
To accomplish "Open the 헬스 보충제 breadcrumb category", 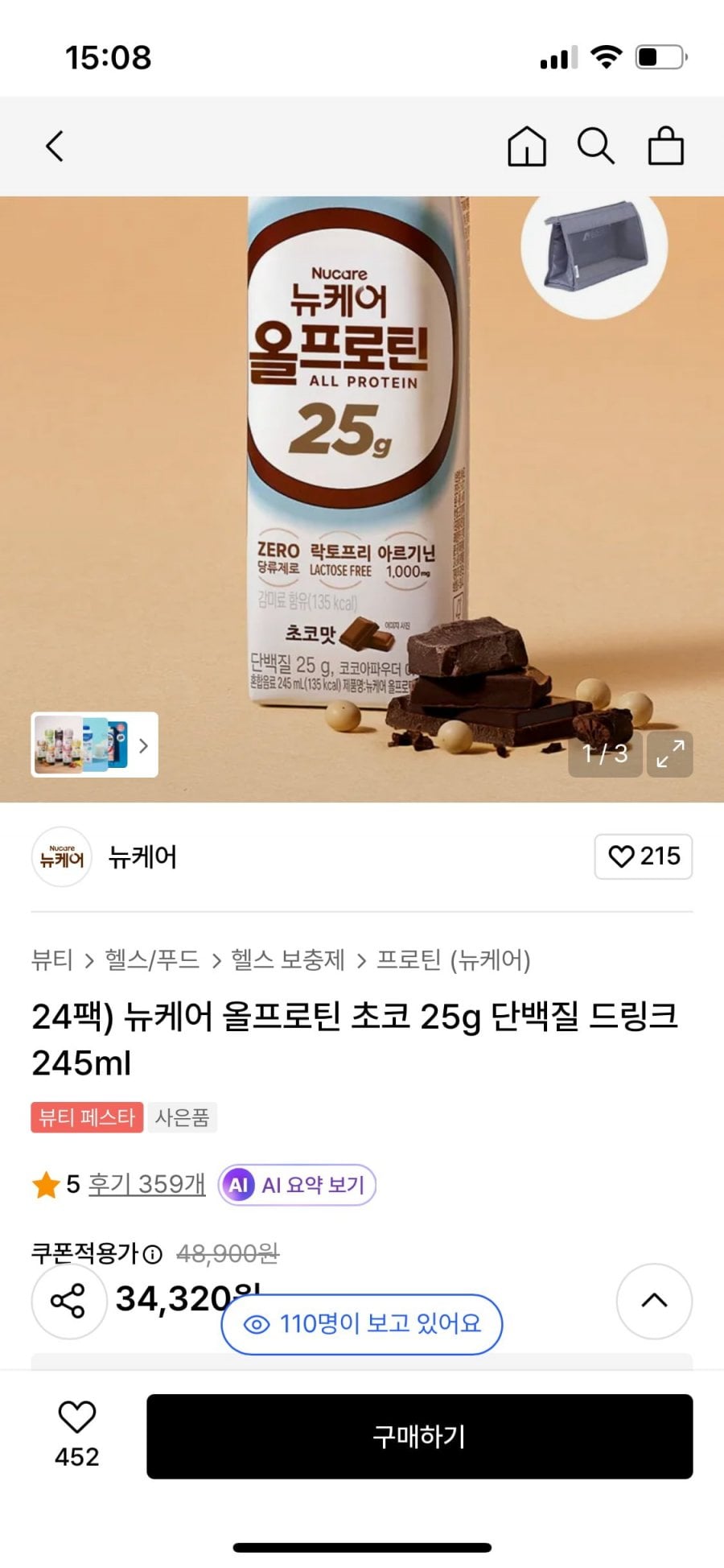I will pyautogui.click(x=288, y=959).
